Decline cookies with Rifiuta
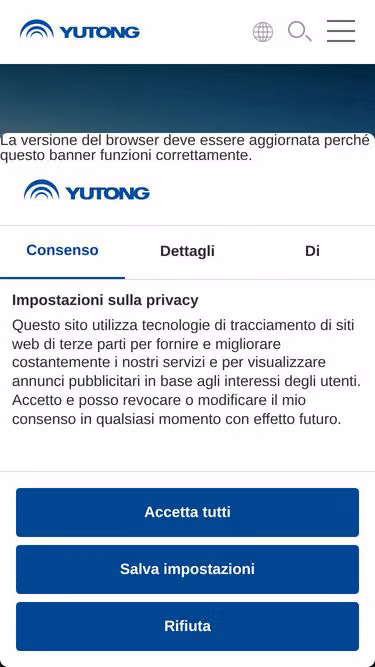375x667 pixels. tap(188, 626)
